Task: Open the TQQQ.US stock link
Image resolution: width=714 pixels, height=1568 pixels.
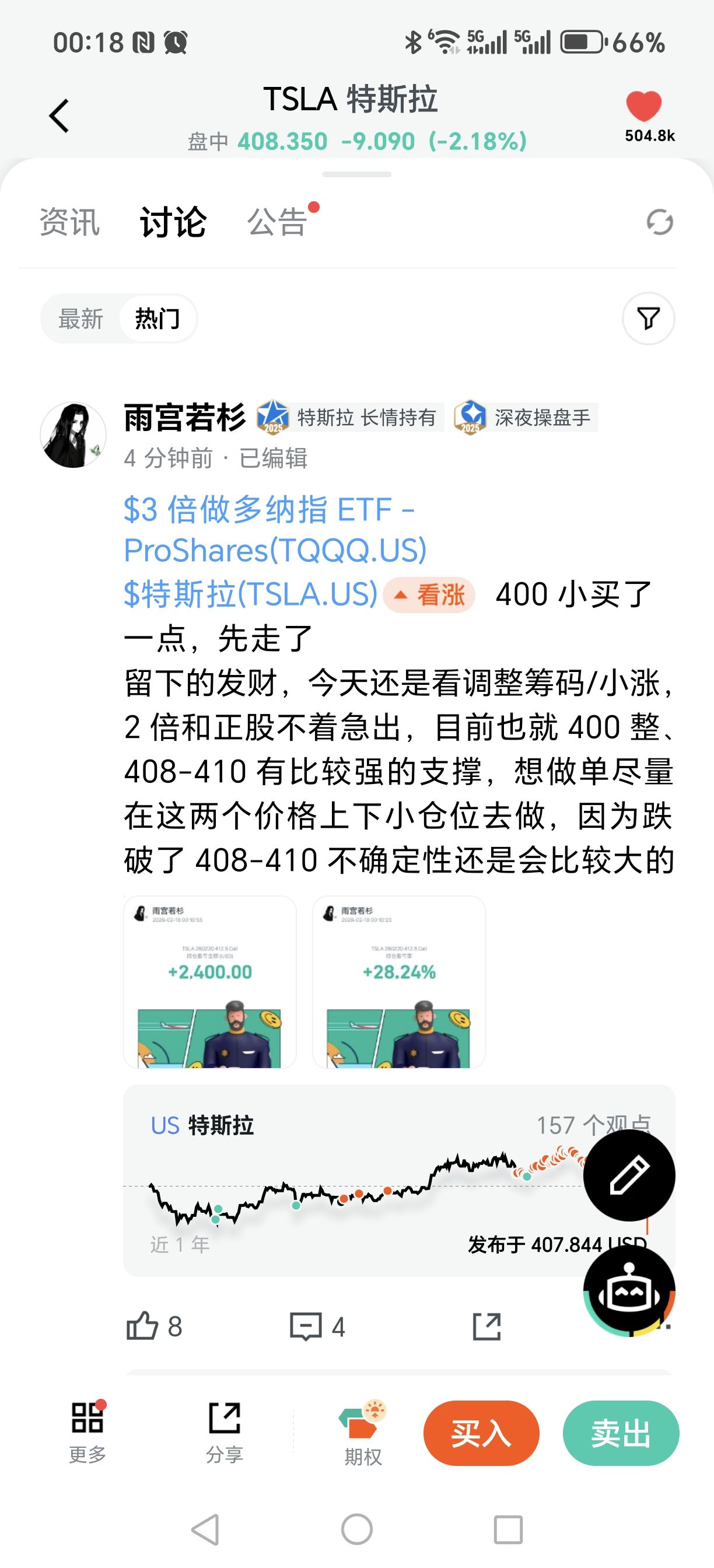Action: click(x=275, y=530)
